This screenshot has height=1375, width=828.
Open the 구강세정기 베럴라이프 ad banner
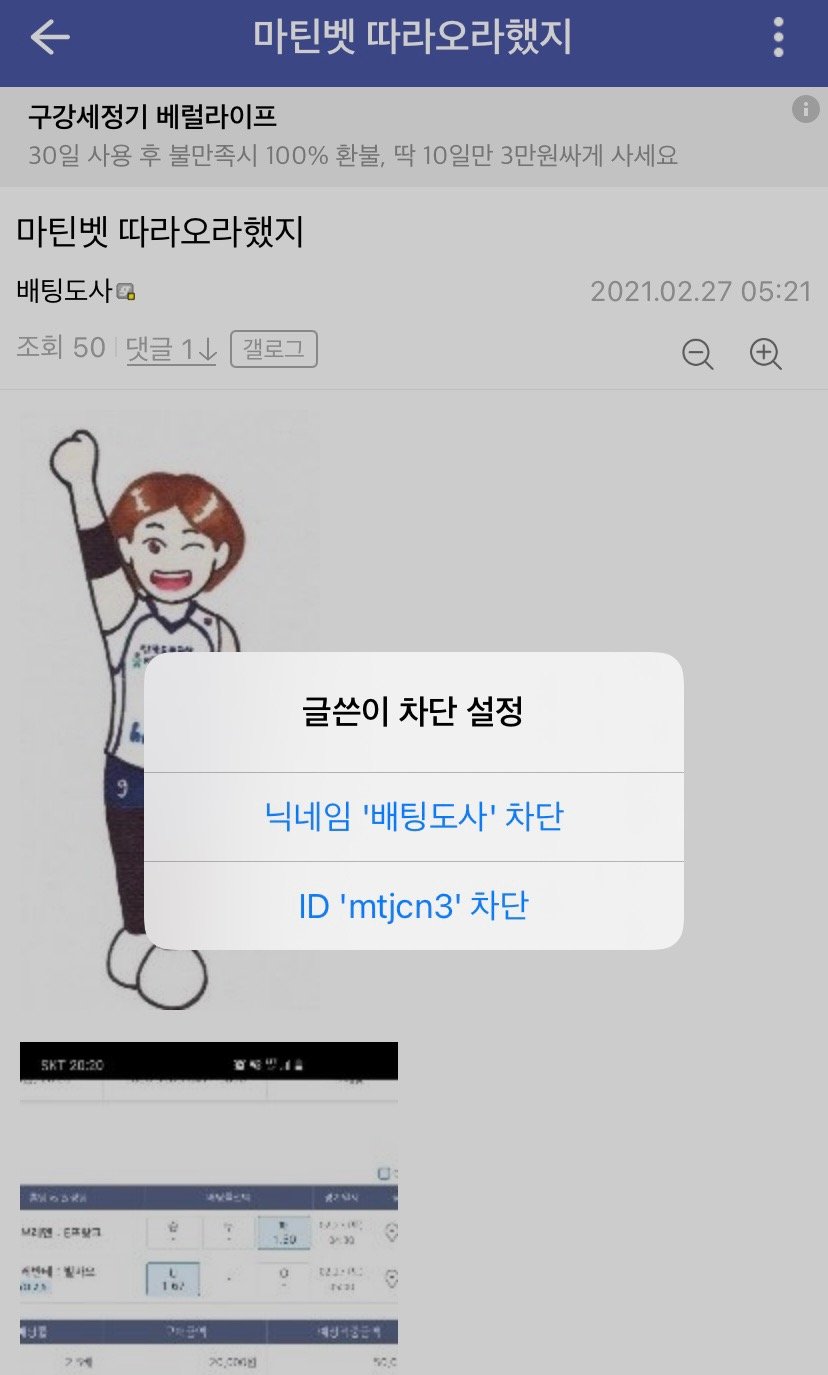[350, 136]
